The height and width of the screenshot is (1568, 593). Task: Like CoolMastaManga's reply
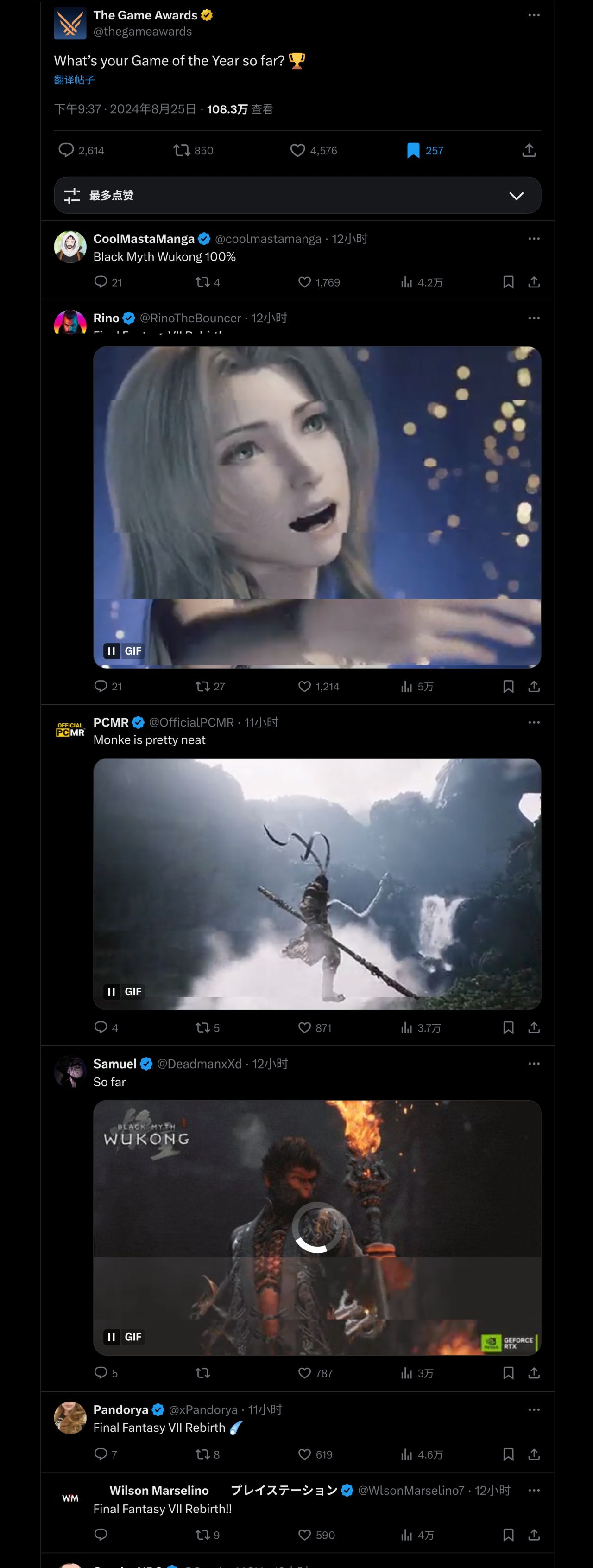[x=305, y=282]
